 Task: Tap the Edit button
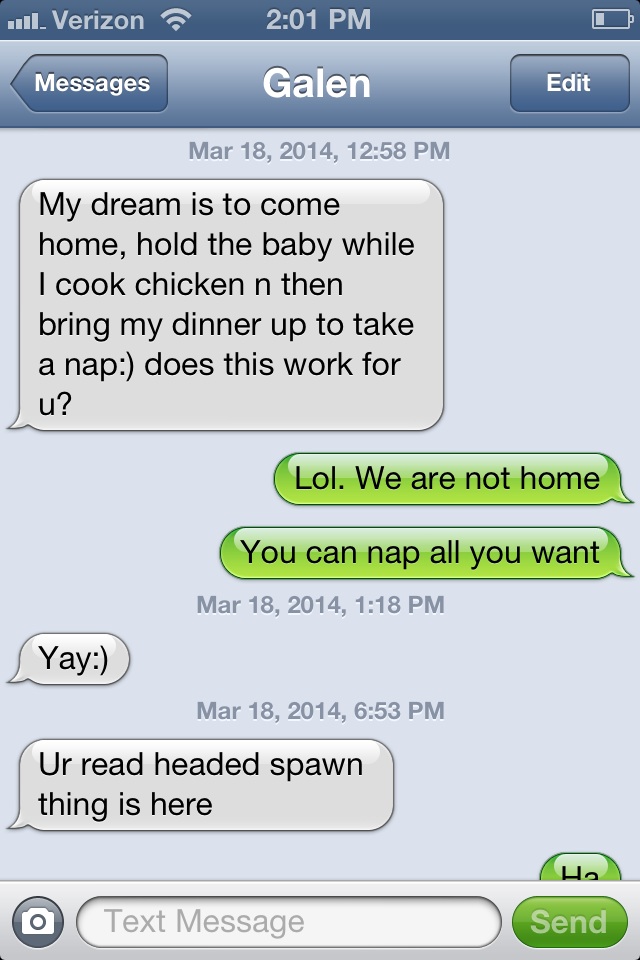point(568,84)
